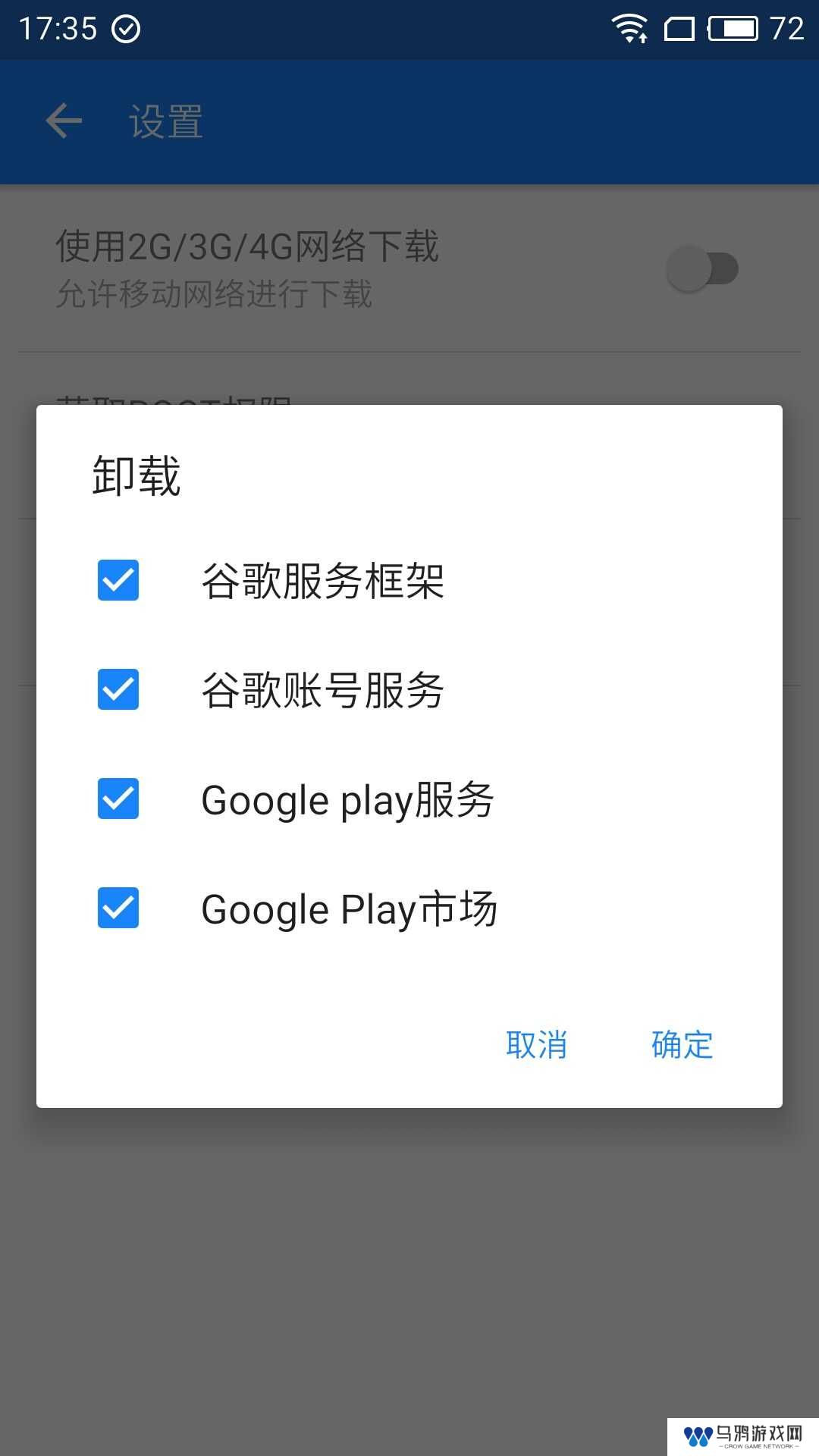819x1456 pixels.
Task: Deselect the Google play服务 checkbox
Action: tap(118, 799)
